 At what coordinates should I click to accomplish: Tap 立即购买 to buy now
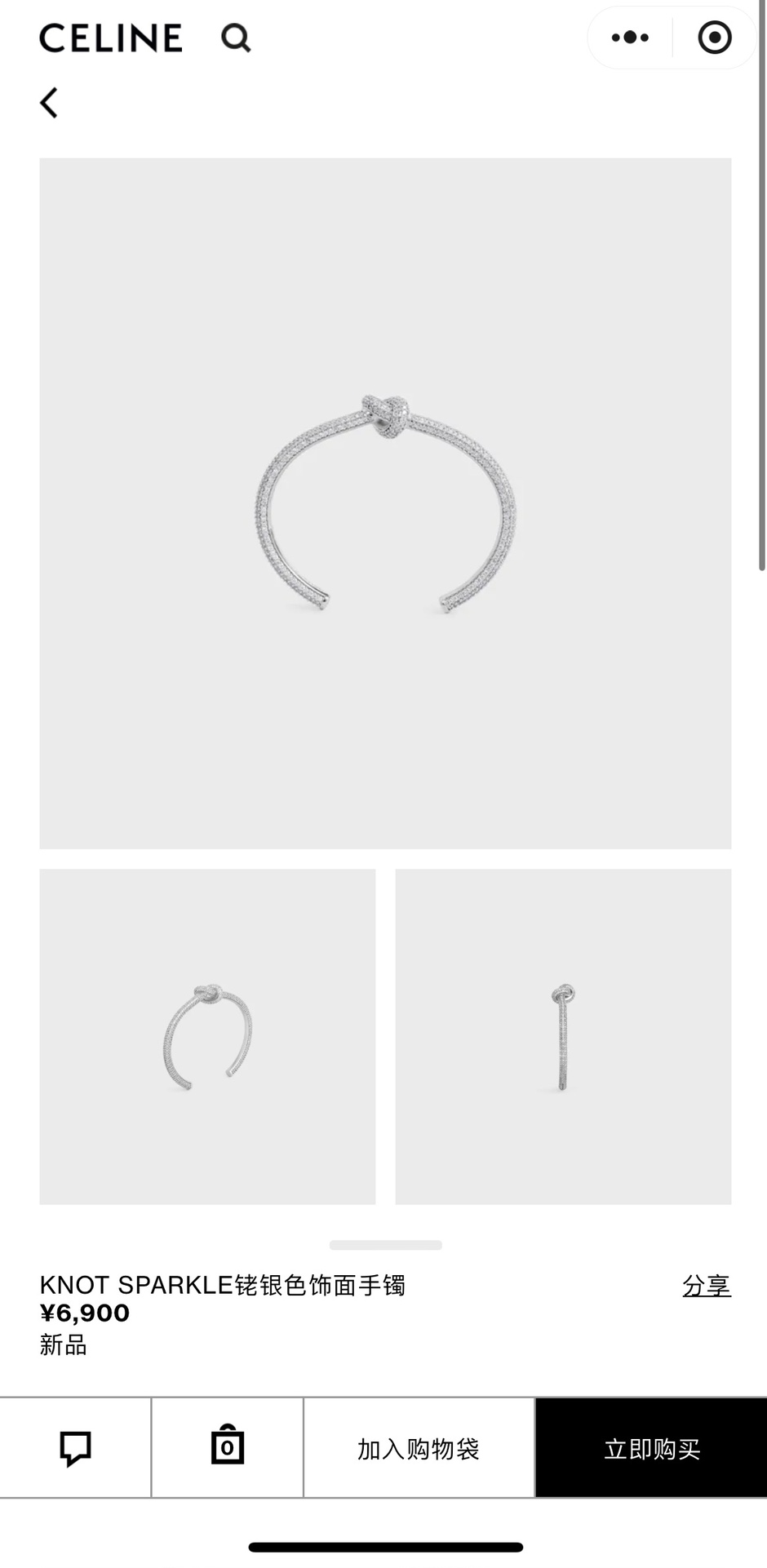pyautogui.click(x=651, y=1449)
